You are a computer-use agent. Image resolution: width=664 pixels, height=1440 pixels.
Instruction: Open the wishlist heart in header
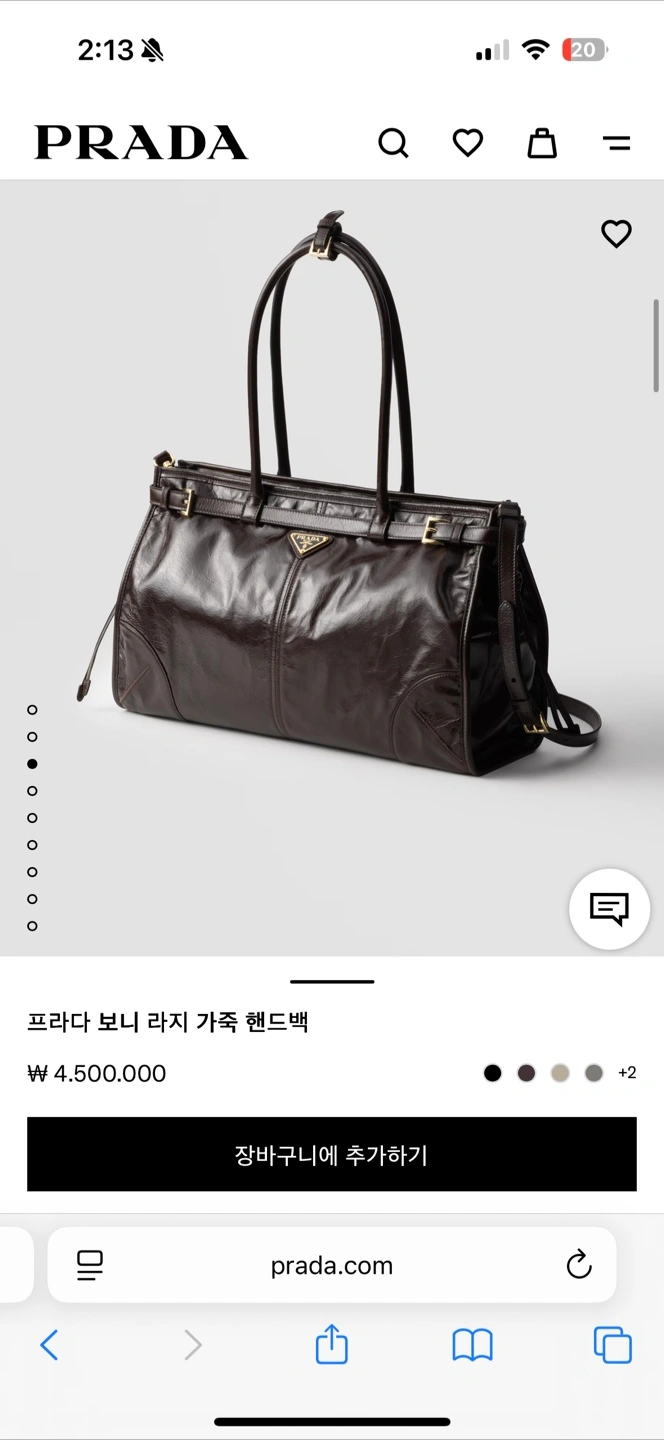pos(468,143)
